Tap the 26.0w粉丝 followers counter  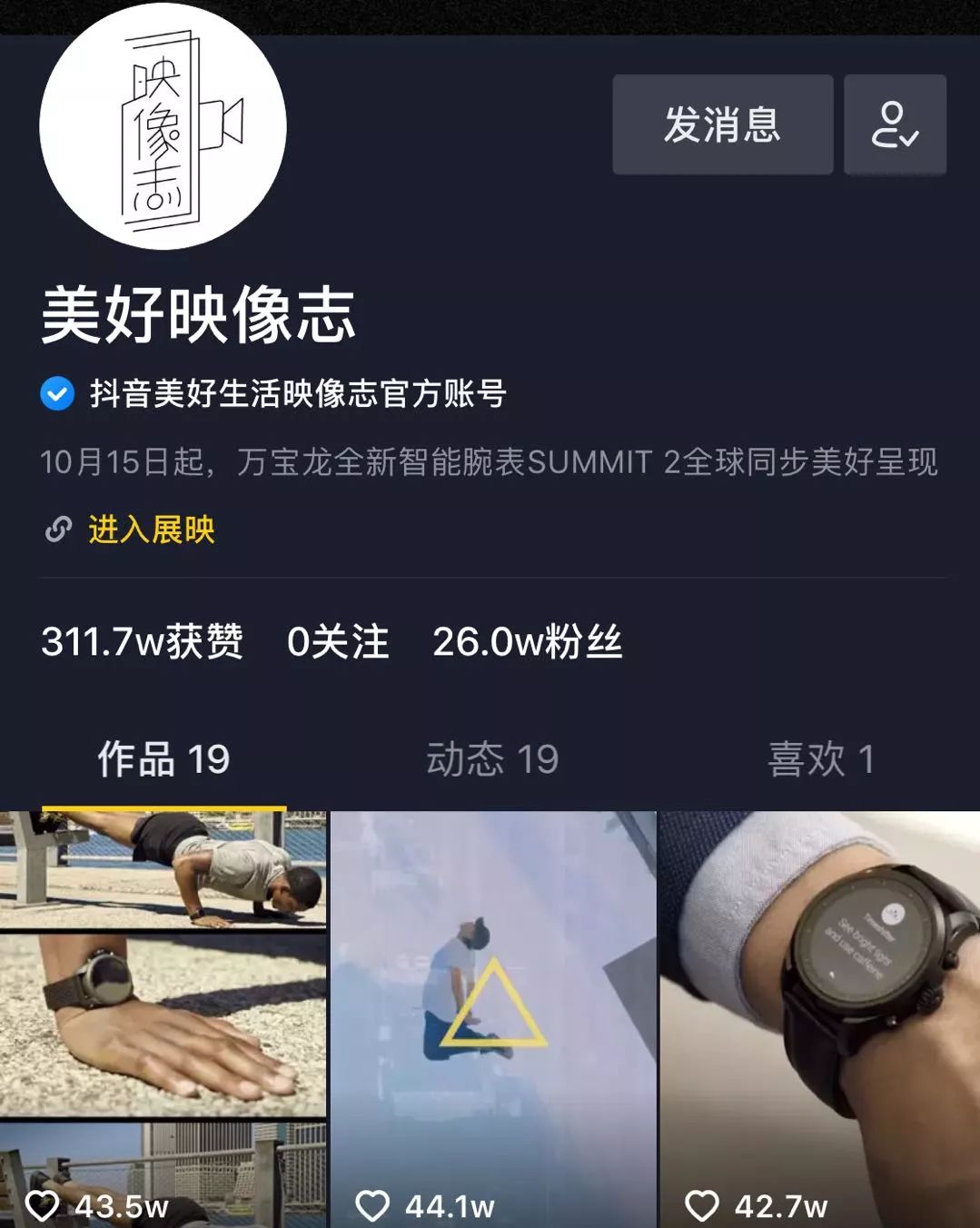point(527,642)
